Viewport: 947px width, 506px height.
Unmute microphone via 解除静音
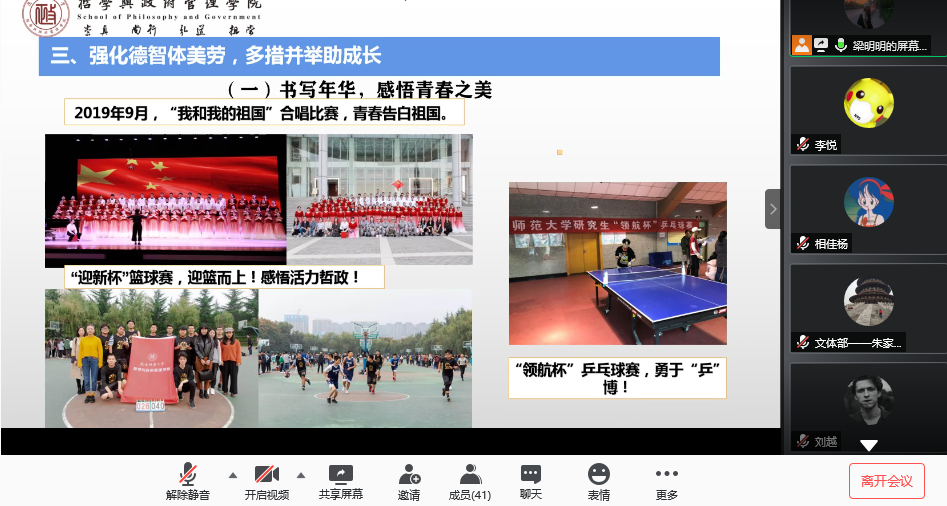[188, 480]
